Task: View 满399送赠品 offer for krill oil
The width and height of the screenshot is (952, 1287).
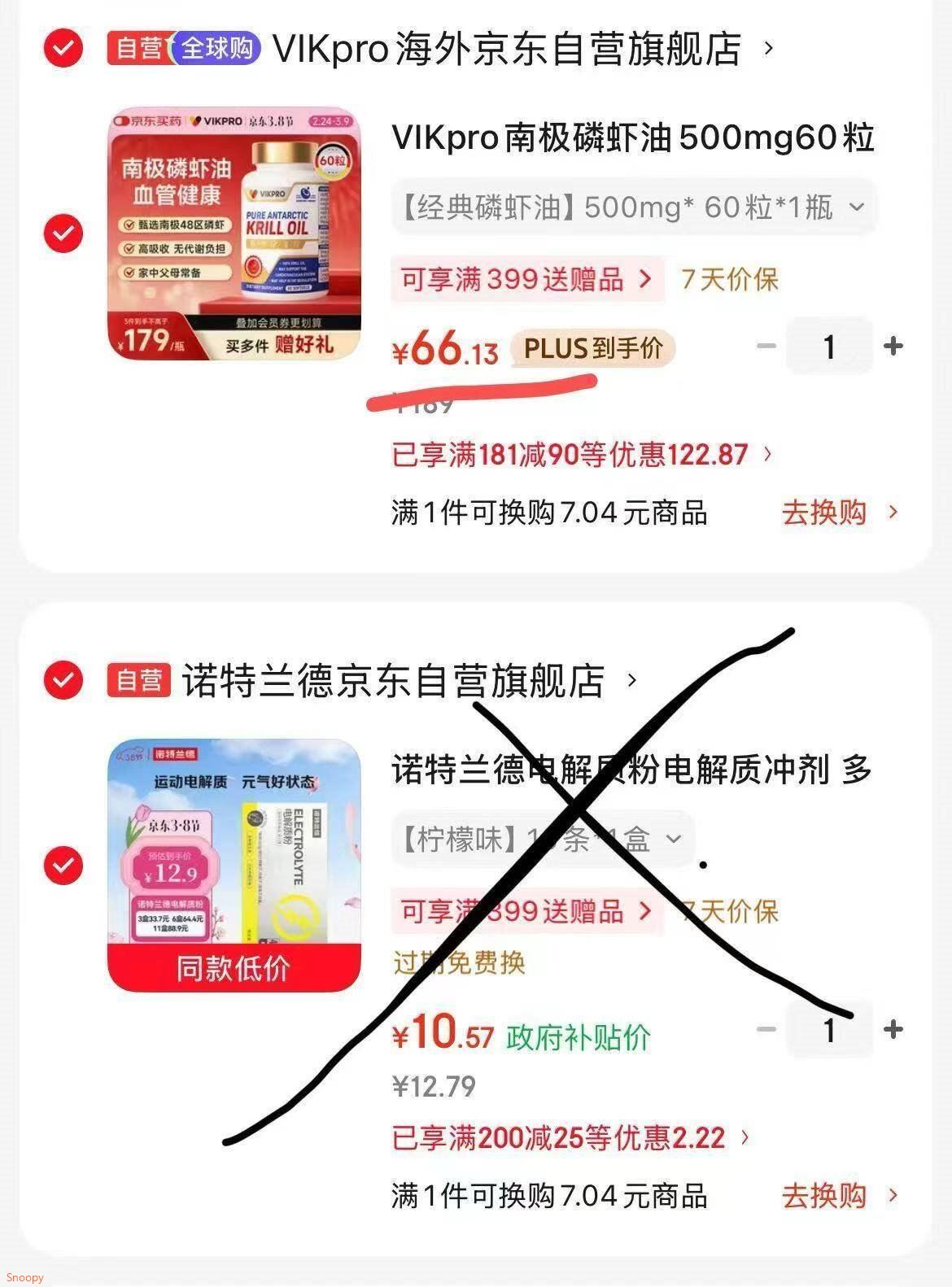Action: (x=526, y=280)
